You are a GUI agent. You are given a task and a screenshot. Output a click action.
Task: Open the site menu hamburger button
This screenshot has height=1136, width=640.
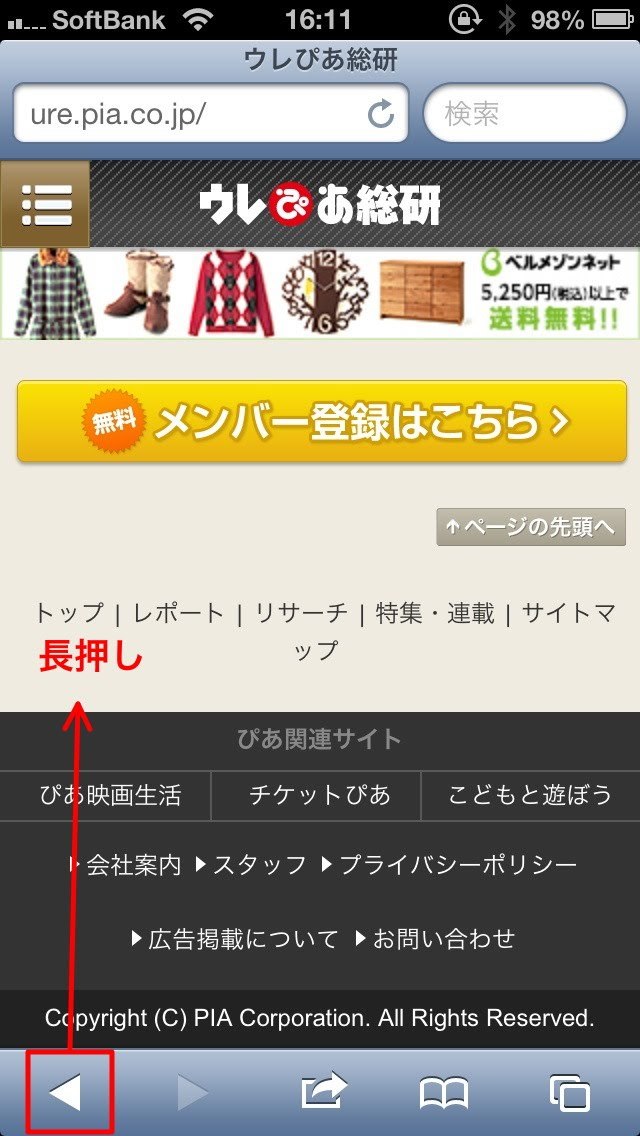coord(45,205)
